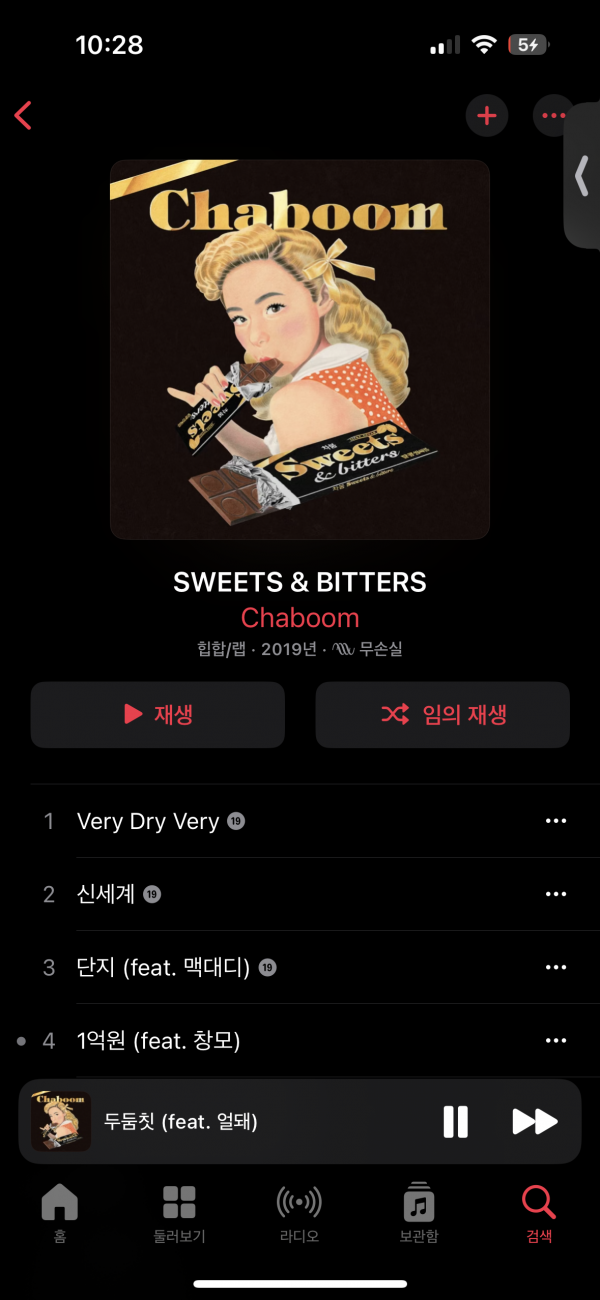Play 단지 (feat. 맥대디)
The width and height of the screenshot is (600, 1300).
click(x=163, y=967)
